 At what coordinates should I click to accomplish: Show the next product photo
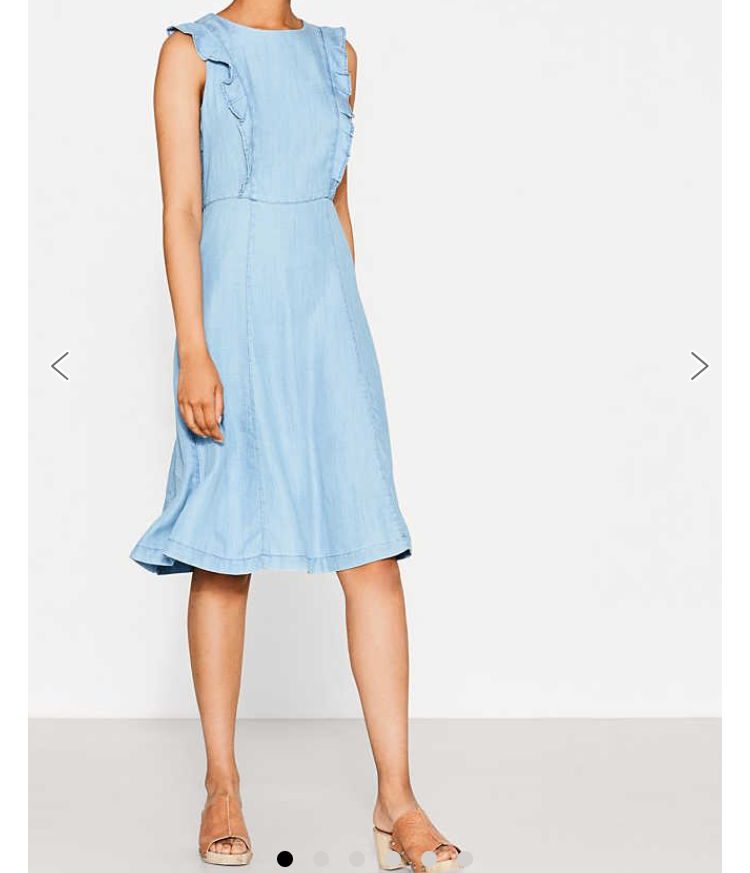tap(699, 366)
